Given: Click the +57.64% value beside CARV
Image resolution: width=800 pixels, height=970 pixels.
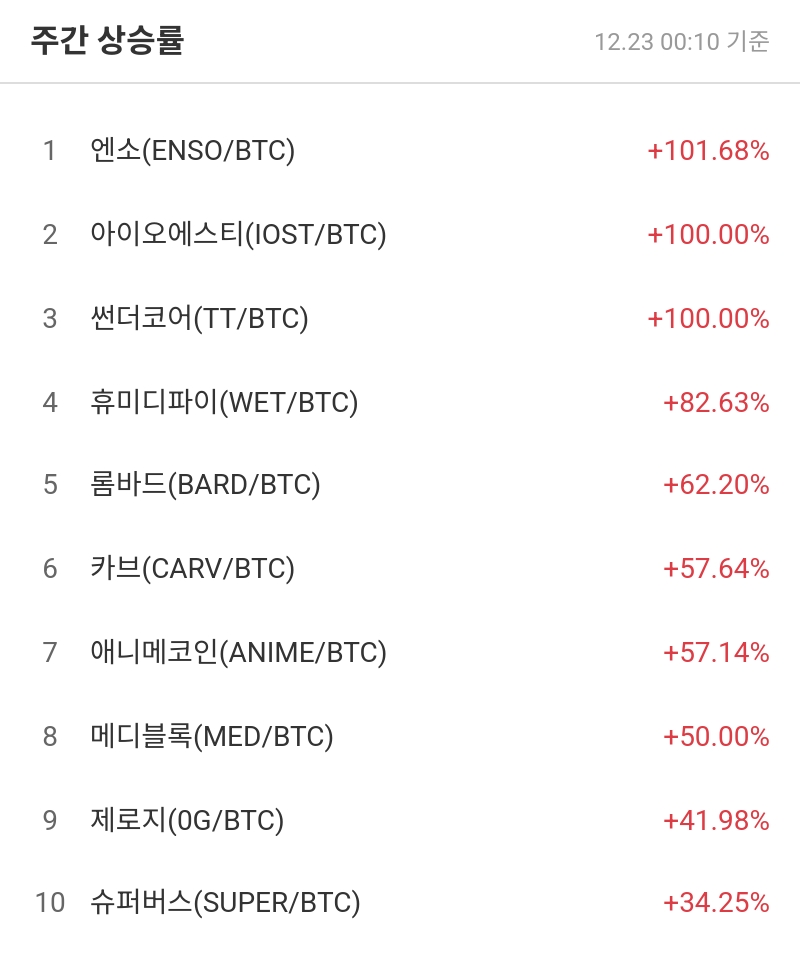Looking at the screenshot, I should click(x=718, y=570).
